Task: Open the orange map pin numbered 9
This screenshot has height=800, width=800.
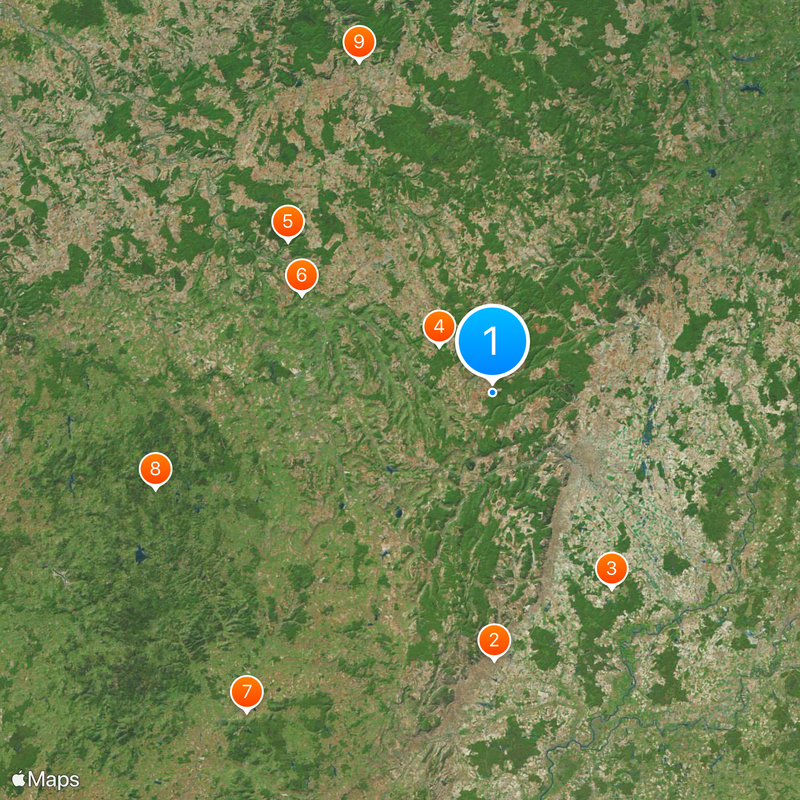Action: click(x=359, y=42)
